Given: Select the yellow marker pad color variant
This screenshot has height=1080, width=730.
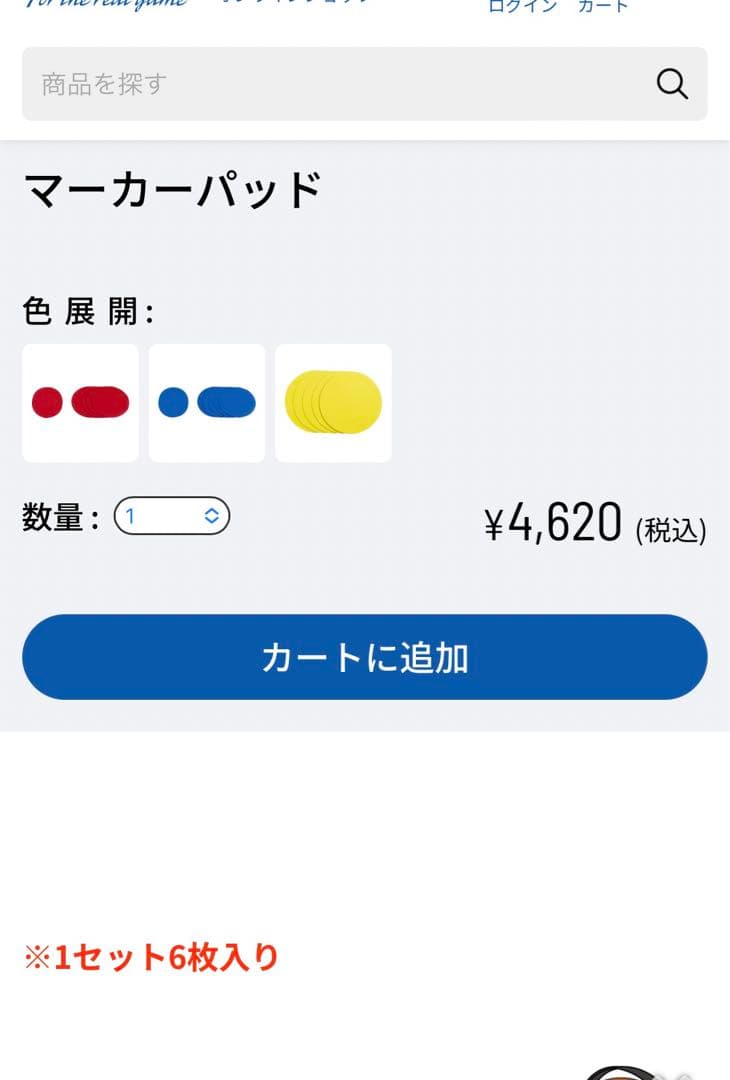Looking at the screenshot, I should [x=333, y=403].
